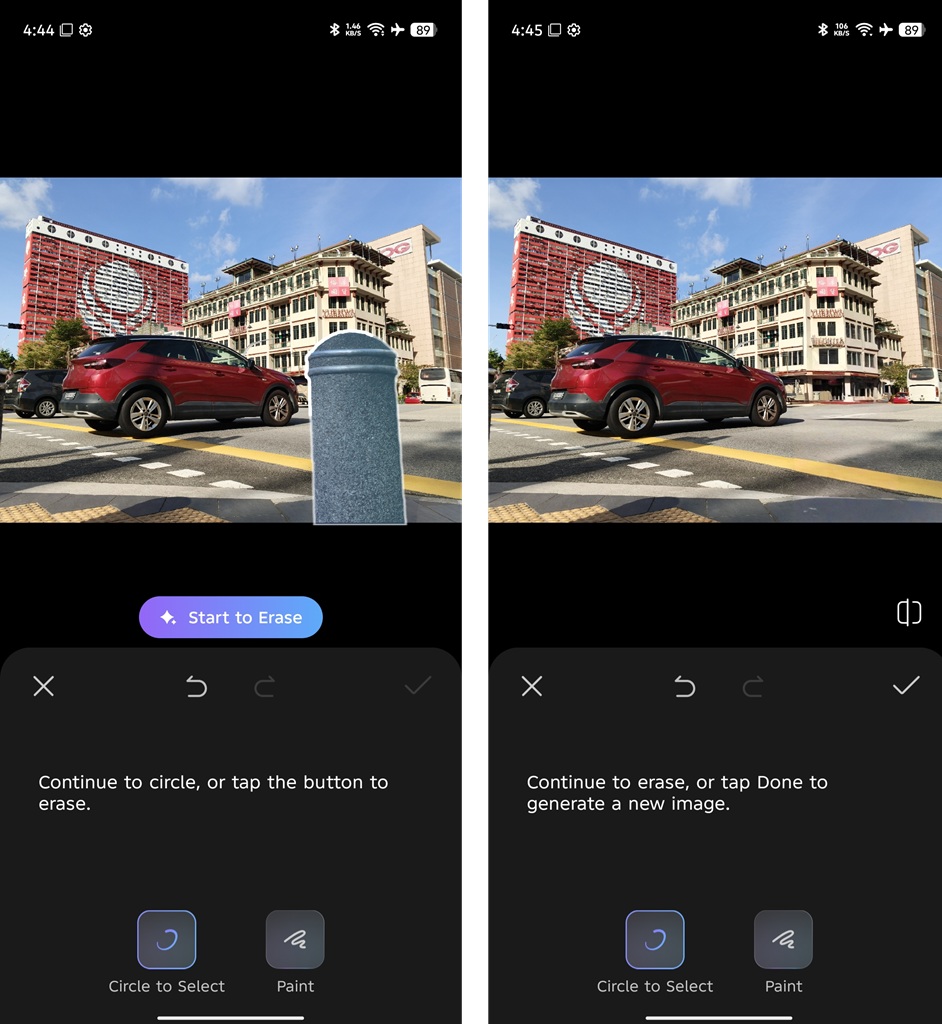Tap the Start to Erase button
Viewport: 942px width, 1024px height.
pyautogui.click(x=231, y=617)
